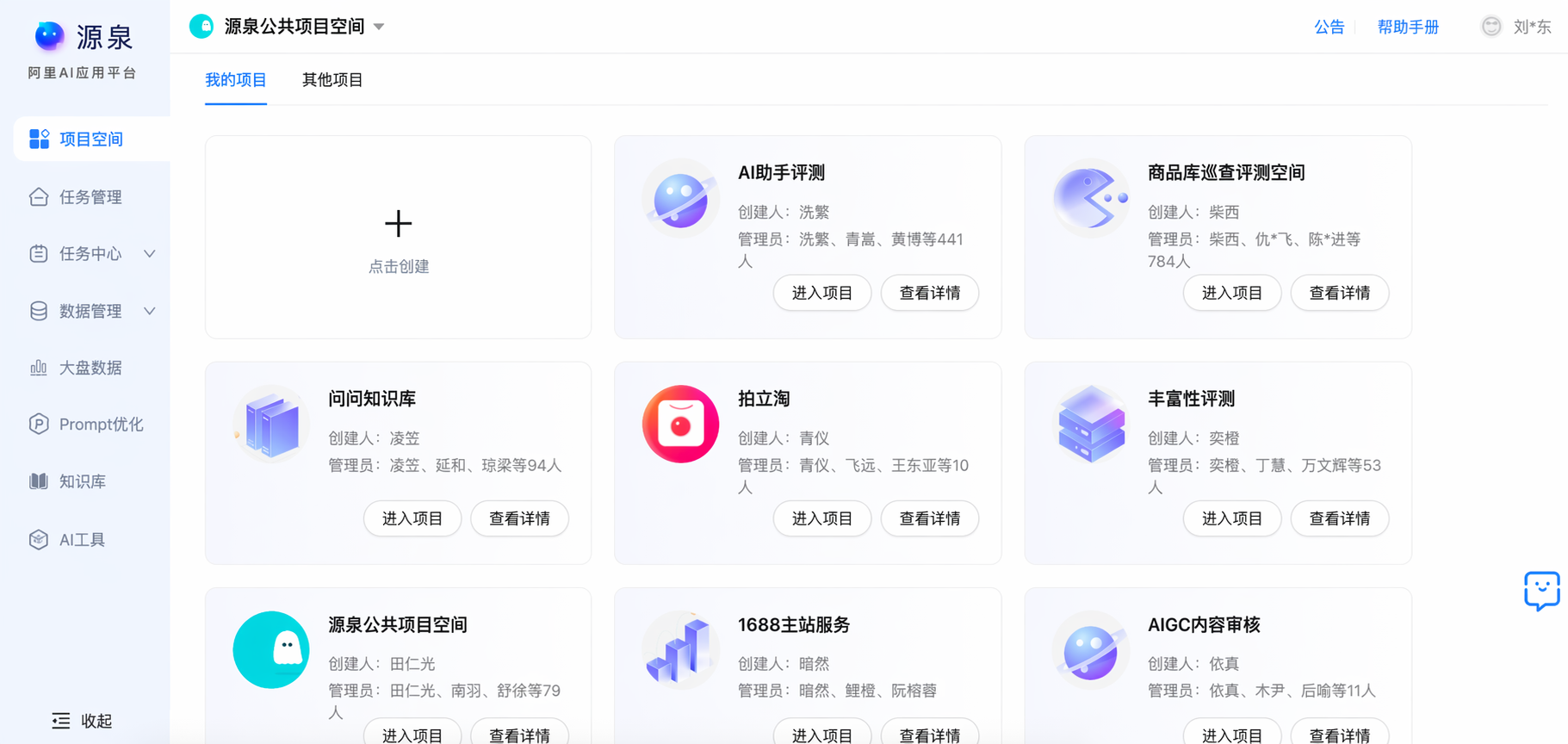Expand the 源泉公共项目空间 workspace dropdown
Screen dimensions: 1568x744
pyautogui.click(x=288, y=27)
